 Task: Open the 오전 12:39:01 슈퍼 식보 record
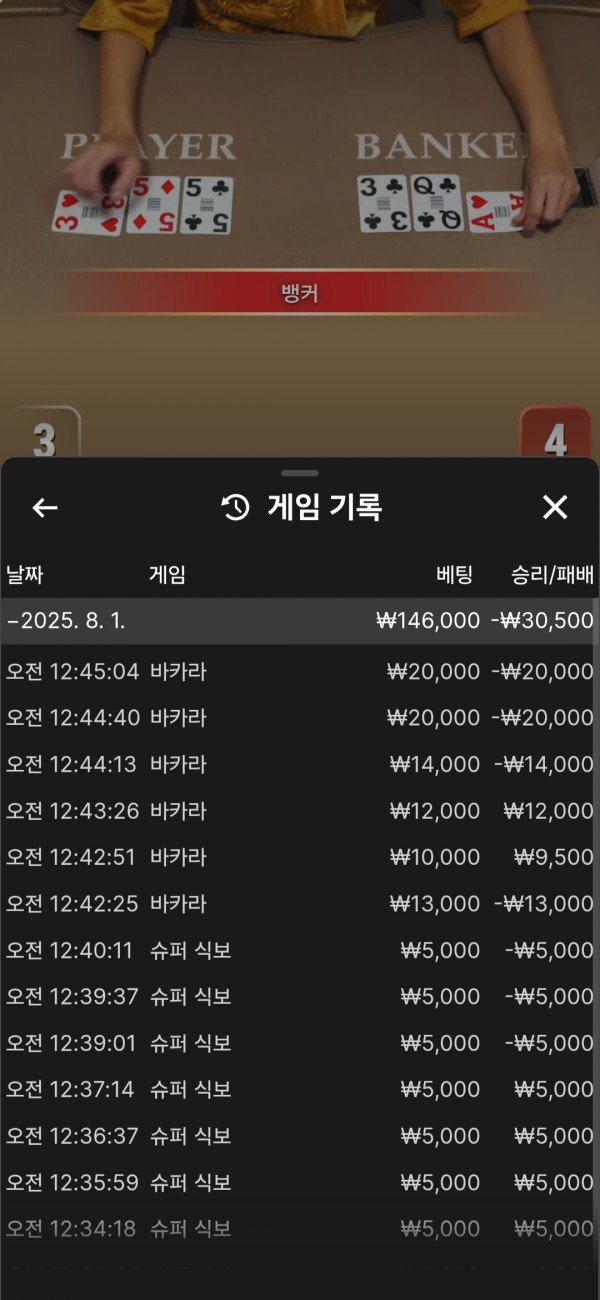[298, 1043]
